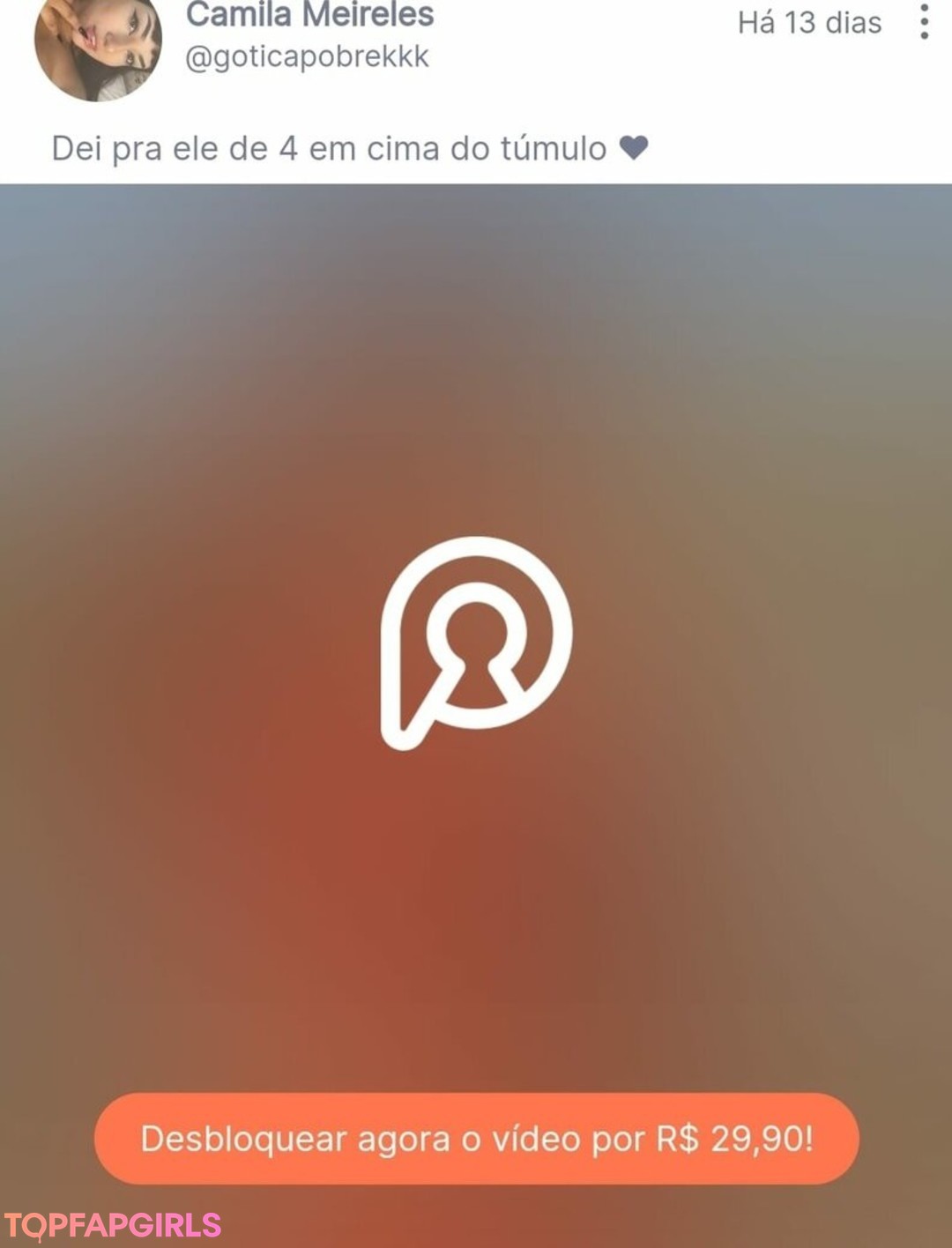Visit the @goticapobrekkk profile name
This screenshot has width=952, height=1248.
click(307, 57)
